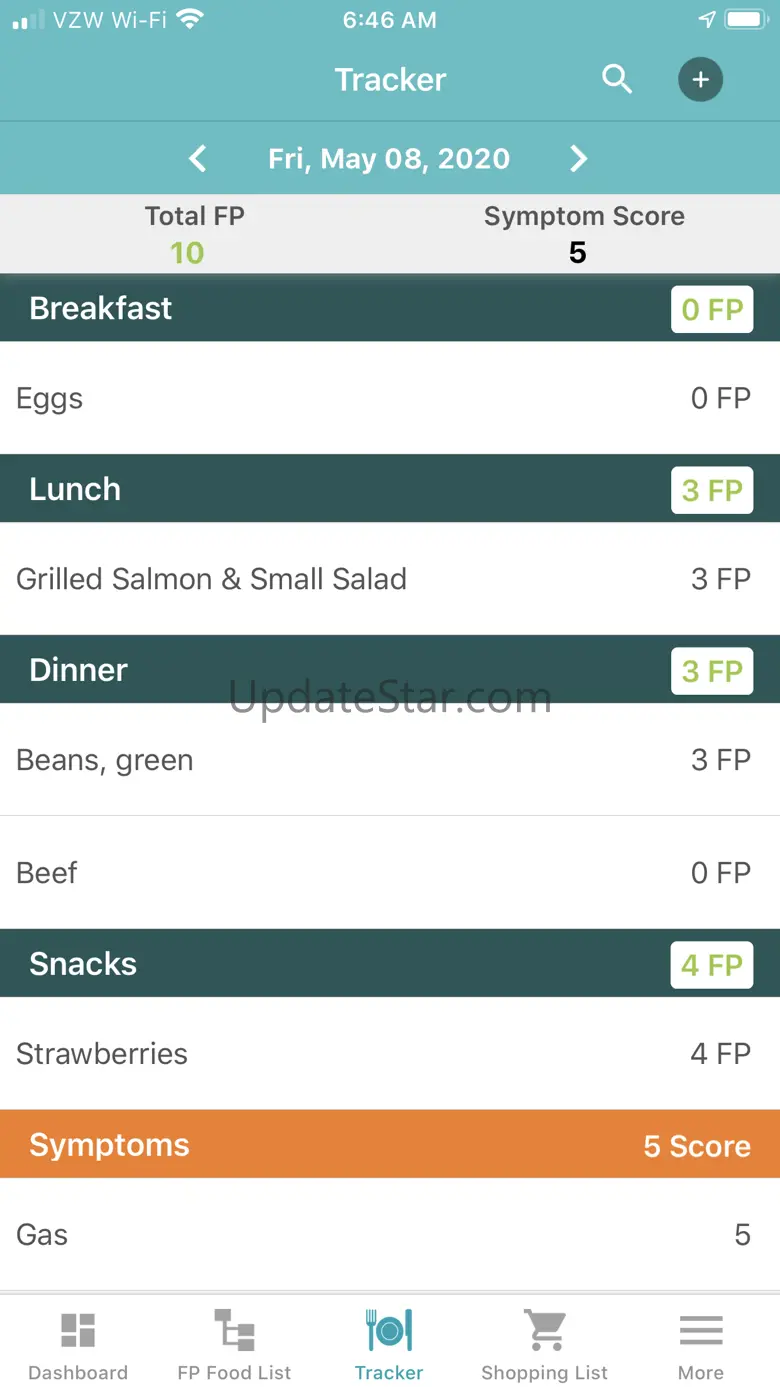This screenshot has height=1387, width=780.
Task: Select the Tracker tab
Action: point(389,1345)
